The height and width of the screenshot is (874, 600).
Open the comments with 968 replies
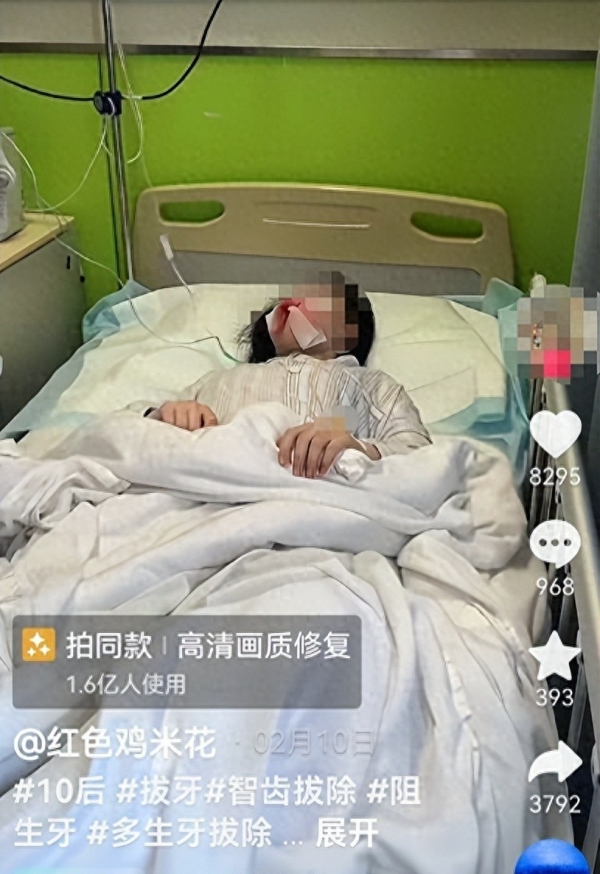click(555, 545)
